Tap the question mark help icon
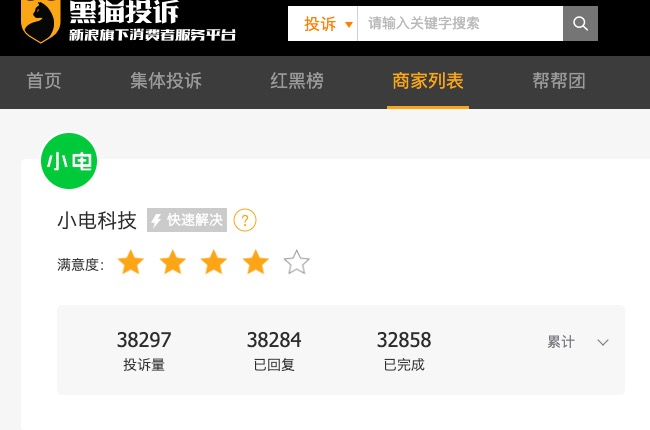 point(245,220)
